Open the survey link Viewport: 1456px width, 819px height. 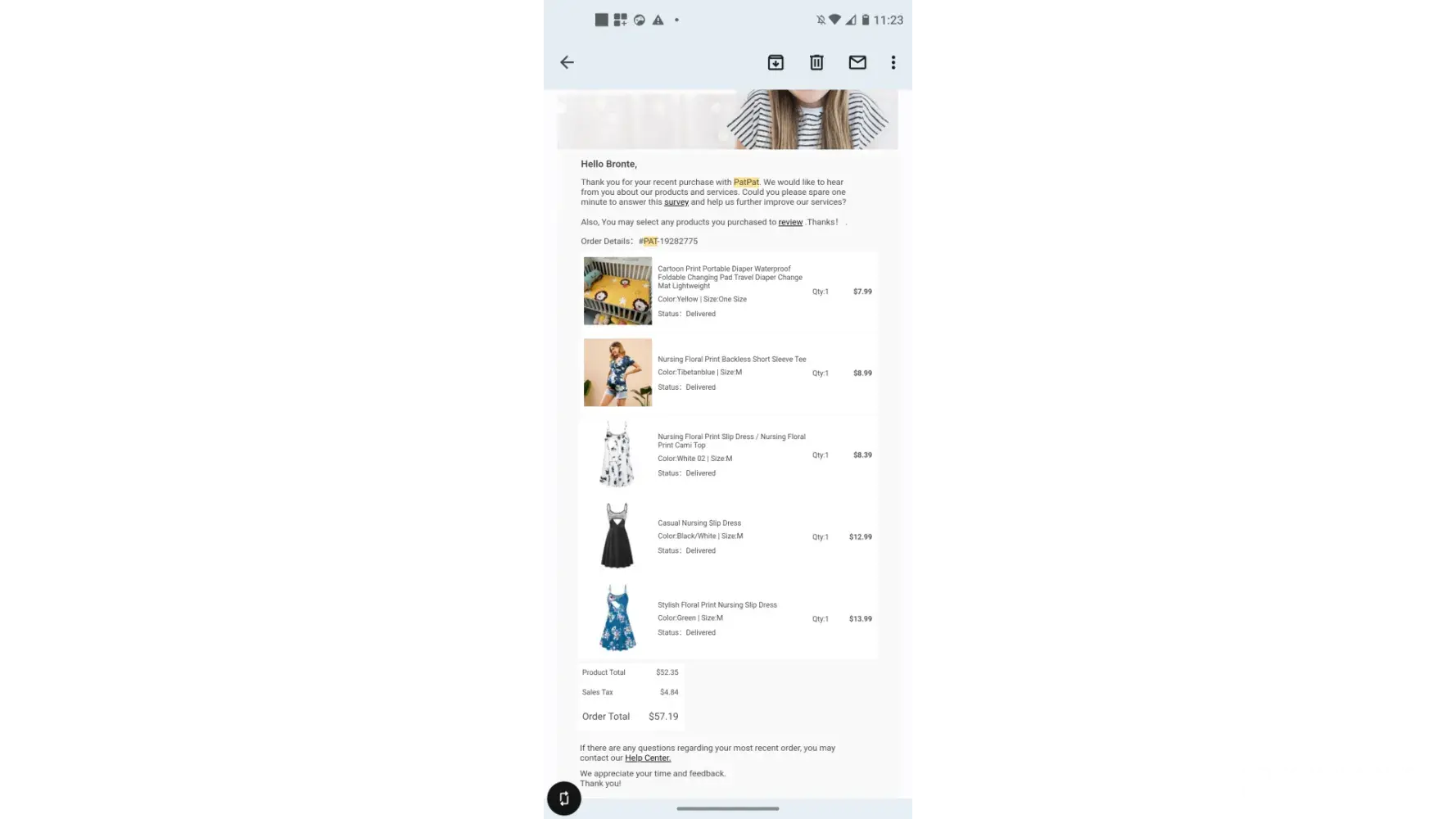676,202
